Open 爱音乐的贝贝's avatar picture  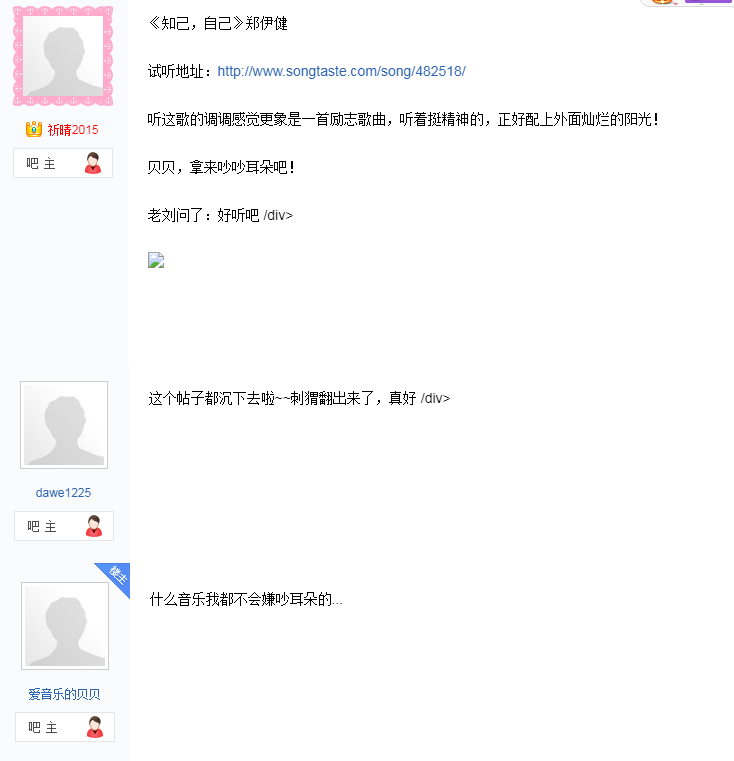pos(65,626)
